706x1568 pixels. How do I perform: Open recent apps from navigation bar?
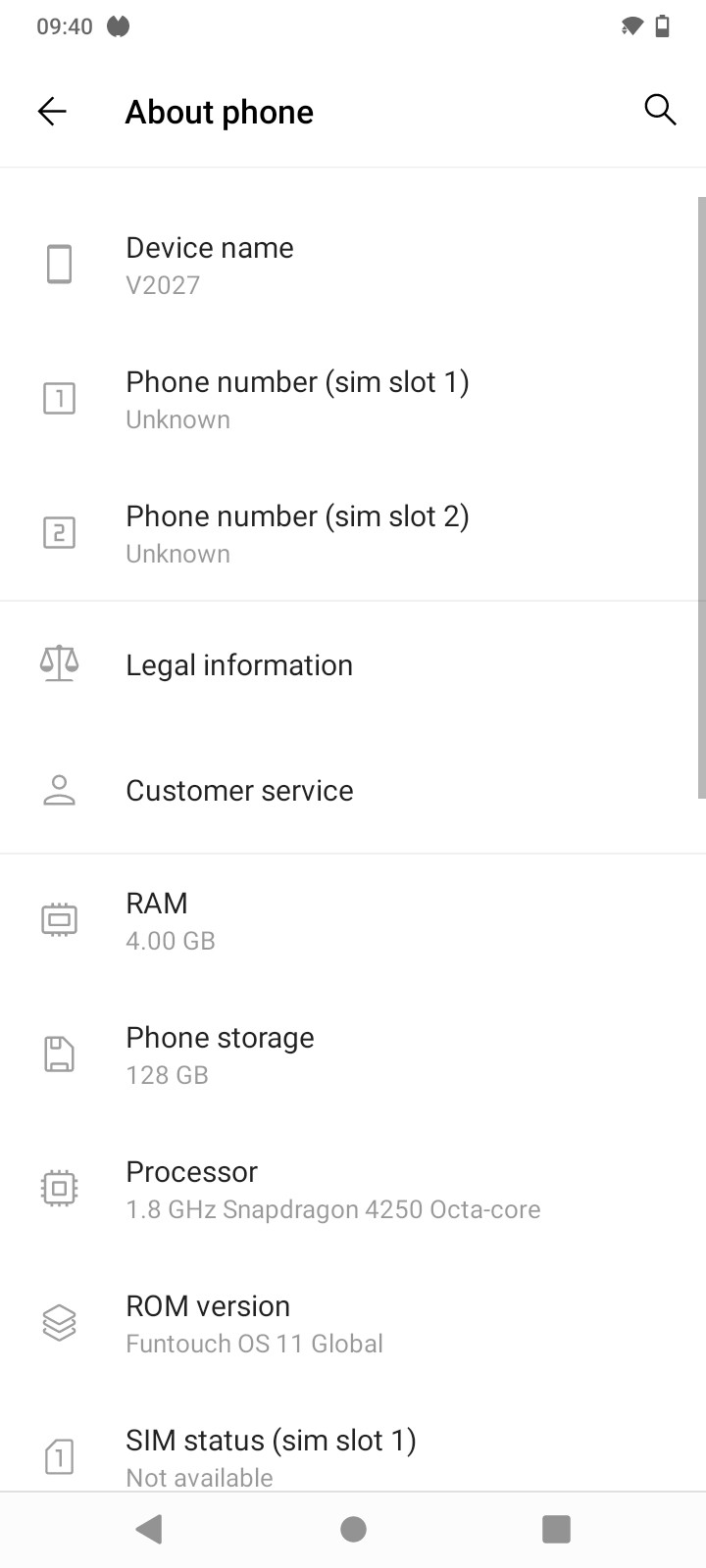tap(556, 1529)
